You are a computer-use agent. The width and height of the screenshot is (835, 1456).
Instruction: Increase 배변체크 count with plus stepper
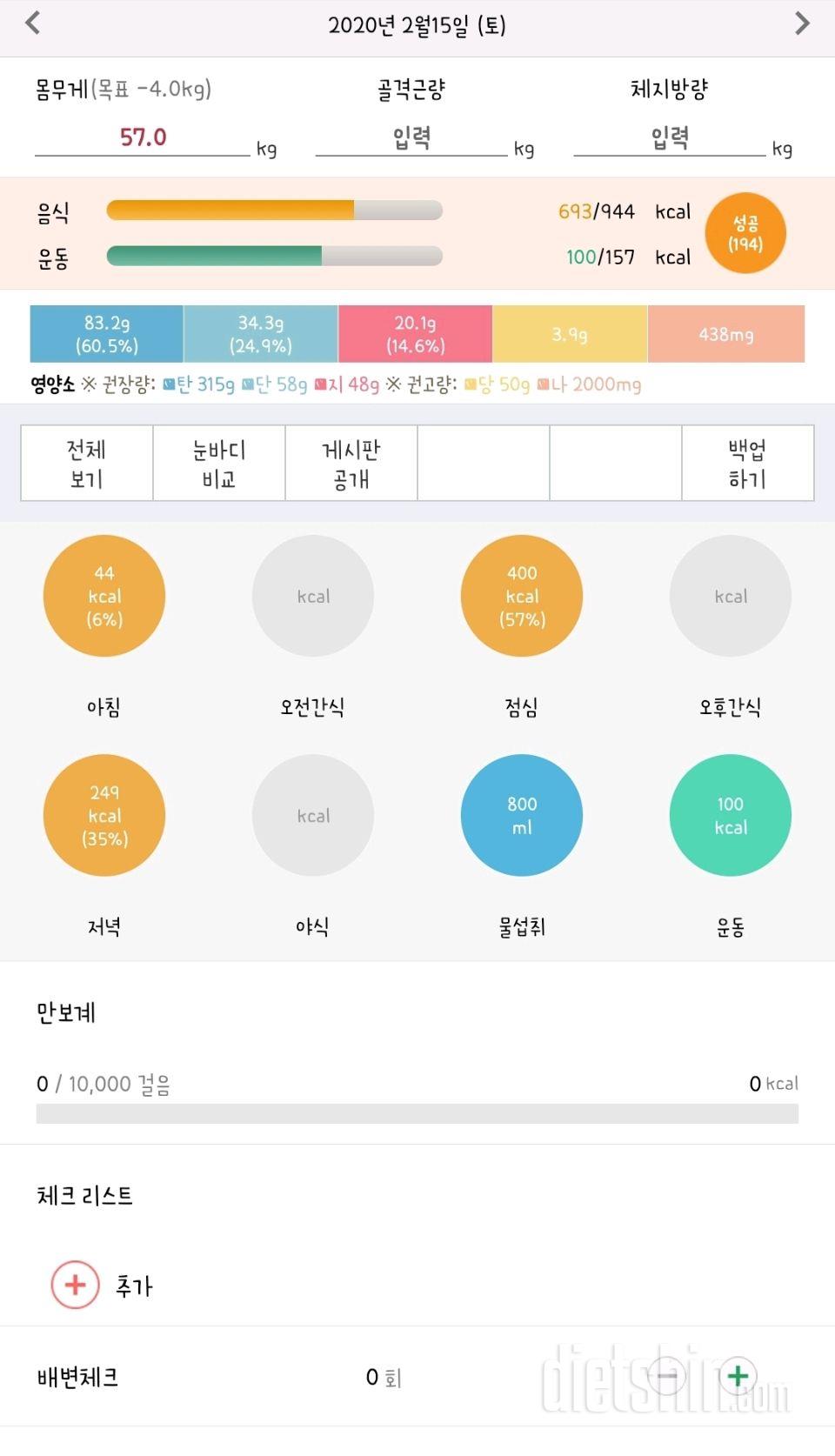click(737, 1378)
